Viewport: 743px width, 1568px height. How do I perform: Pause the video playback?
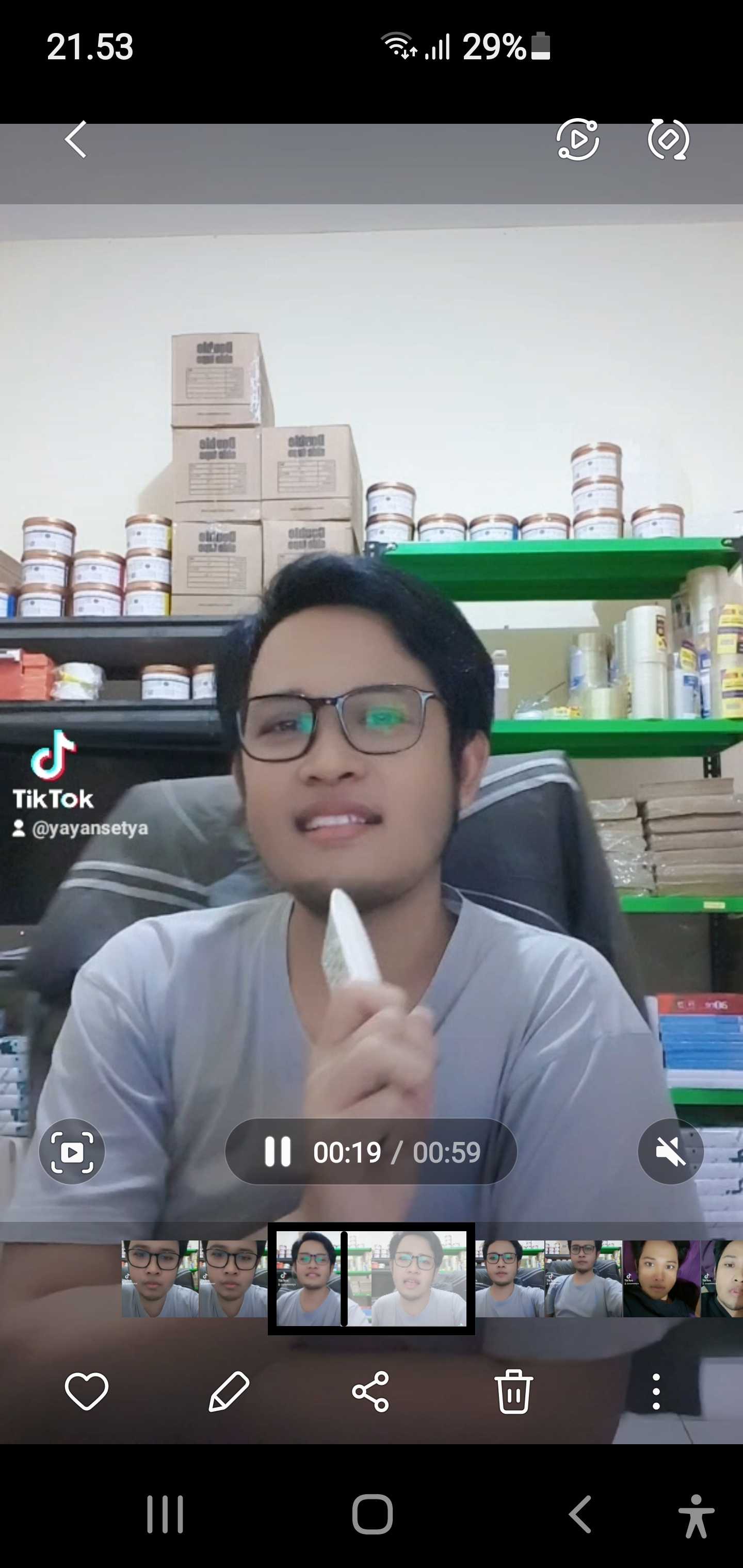[278, 1152]
